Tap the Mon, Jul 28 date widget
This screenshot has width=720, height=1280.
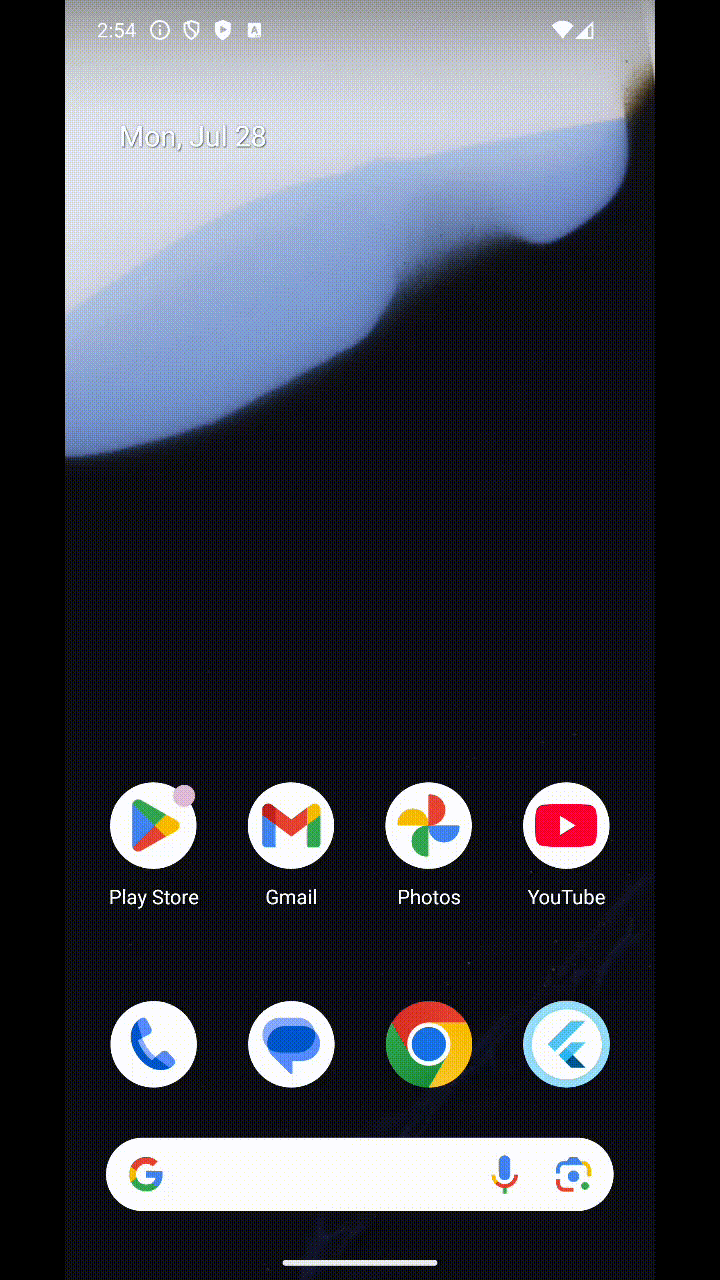(x=193, y=137)
